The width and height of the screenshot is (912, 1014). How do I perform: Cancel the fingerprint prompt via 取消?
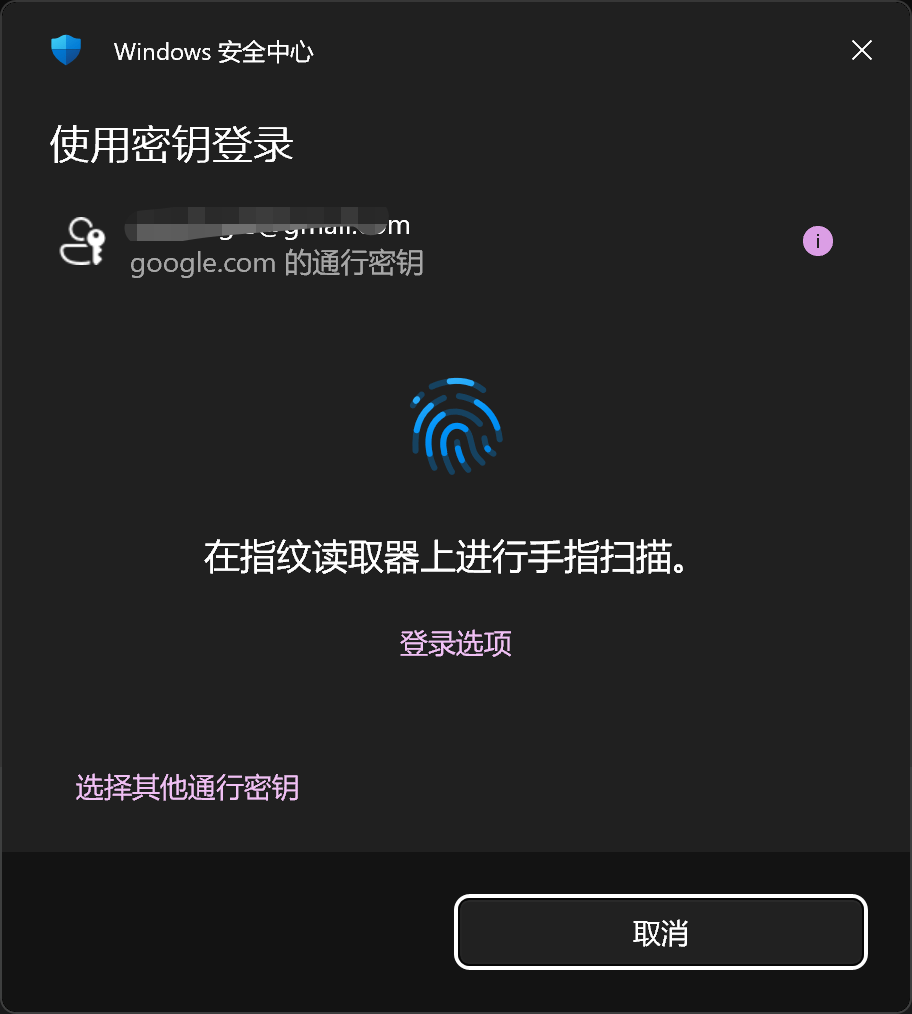point(660,932)
